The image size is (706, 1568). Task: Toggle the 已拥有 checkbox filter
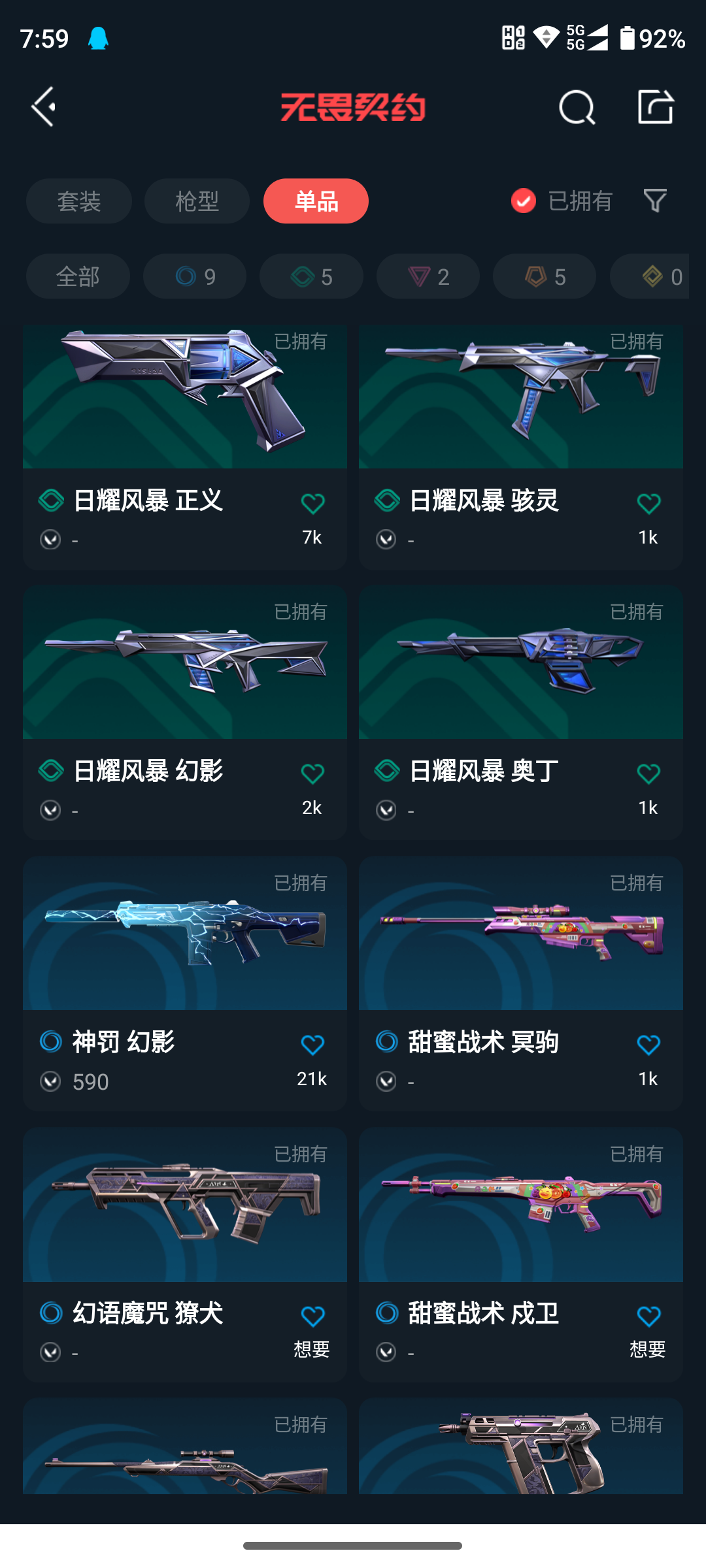[x=524, y=201]
